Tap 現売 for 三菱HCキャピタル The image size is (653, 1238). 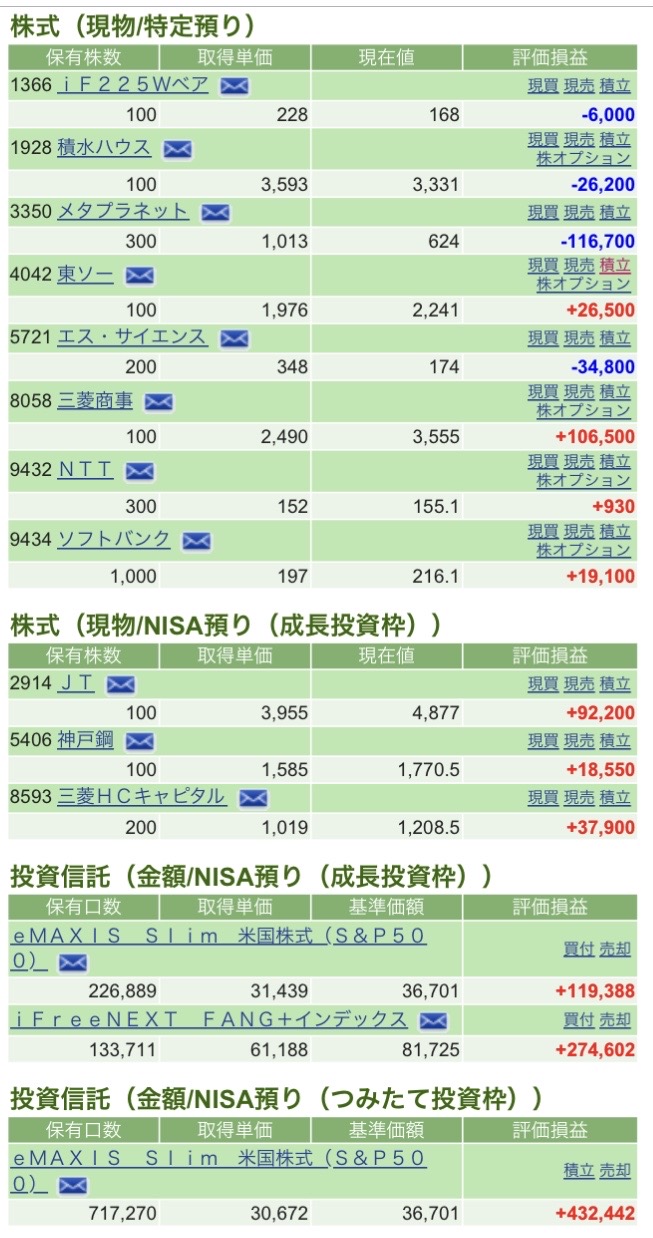[x=578, y=798]
